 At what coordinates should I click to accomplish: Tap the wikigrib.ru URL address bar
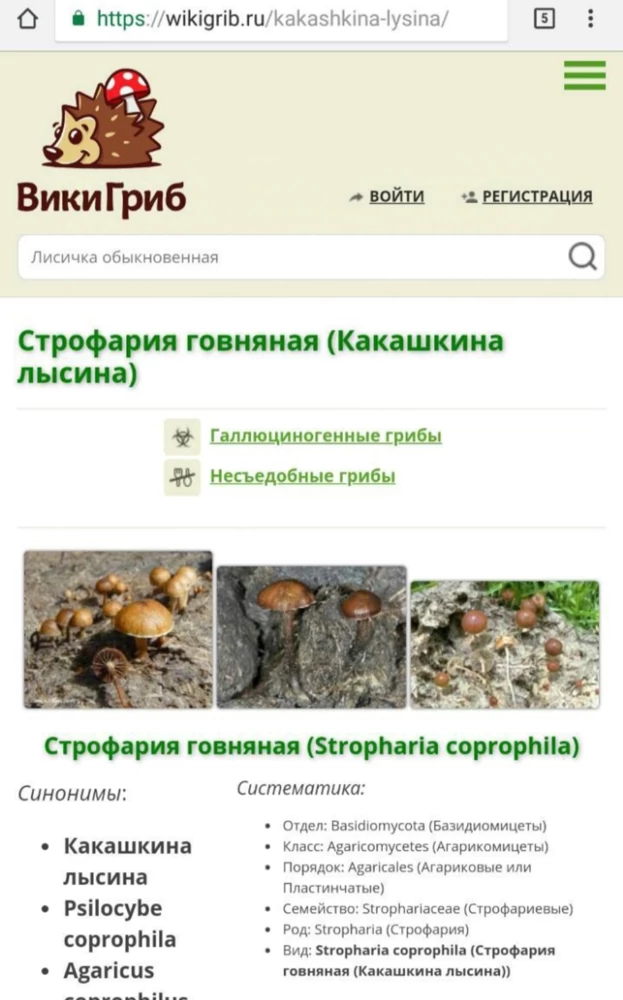pyautogui.click(x=281, y=20)
